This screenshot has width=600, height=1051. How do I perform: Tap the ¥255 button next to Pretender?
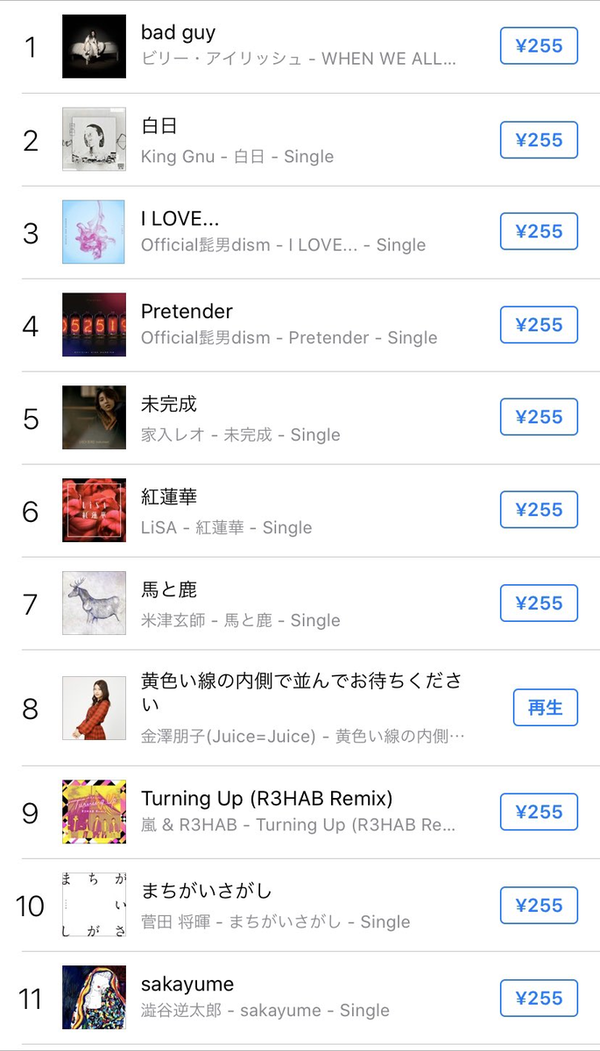pyautogui.click(x=538, y=324)
